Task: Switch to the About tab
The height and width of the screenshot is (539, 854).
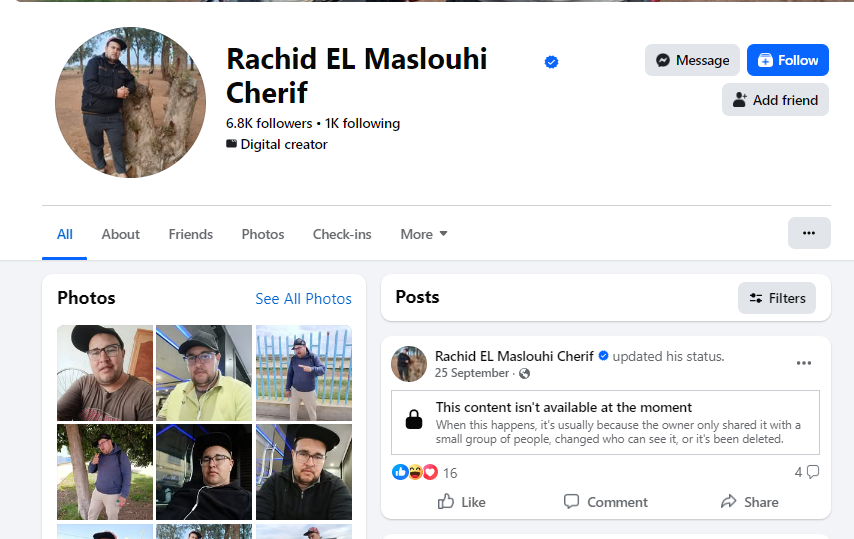Action: coord(120,234)
